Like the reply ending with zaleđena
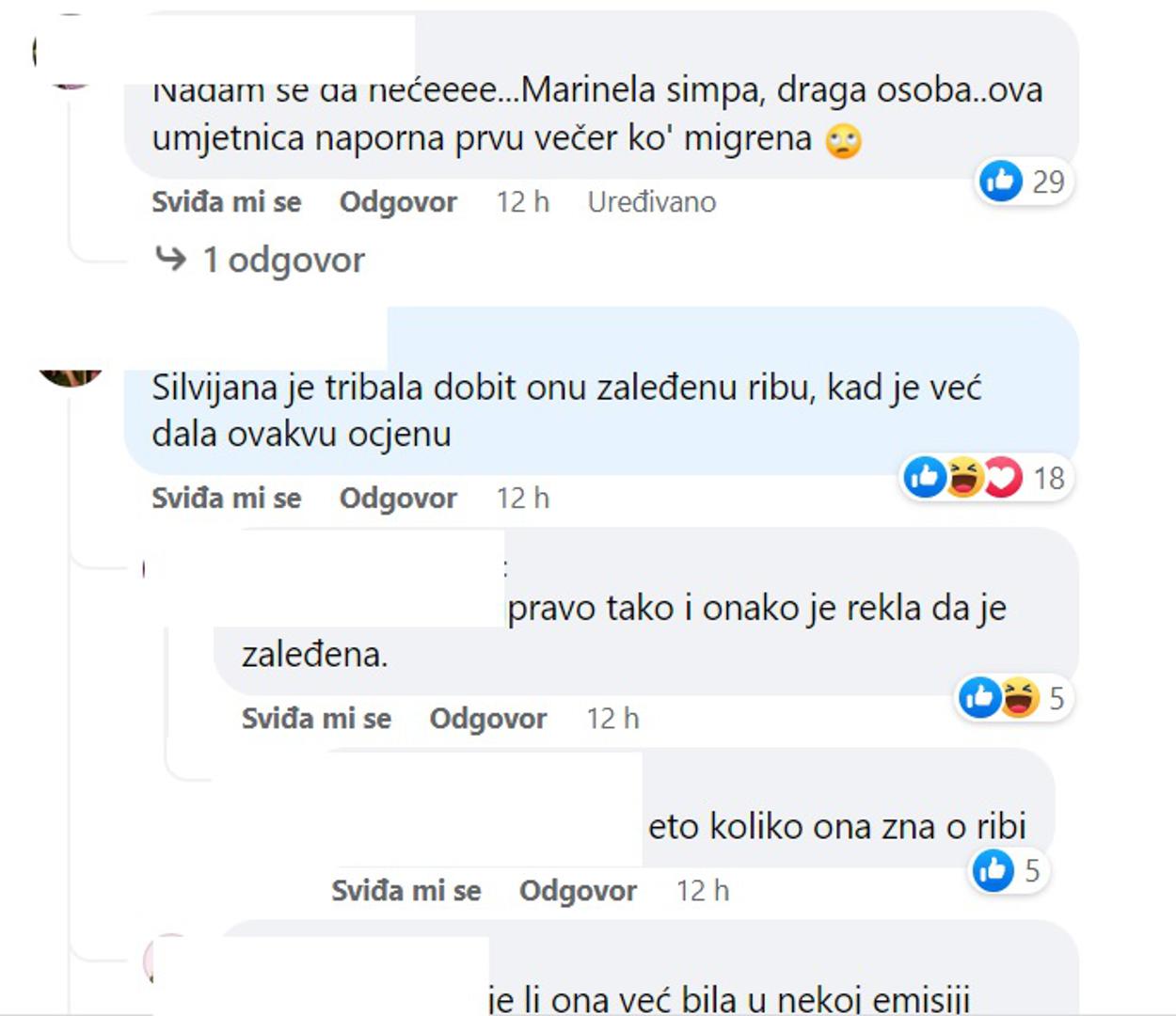Image resolution: width=1176 pixels, height=1016 pixels. 316,719
